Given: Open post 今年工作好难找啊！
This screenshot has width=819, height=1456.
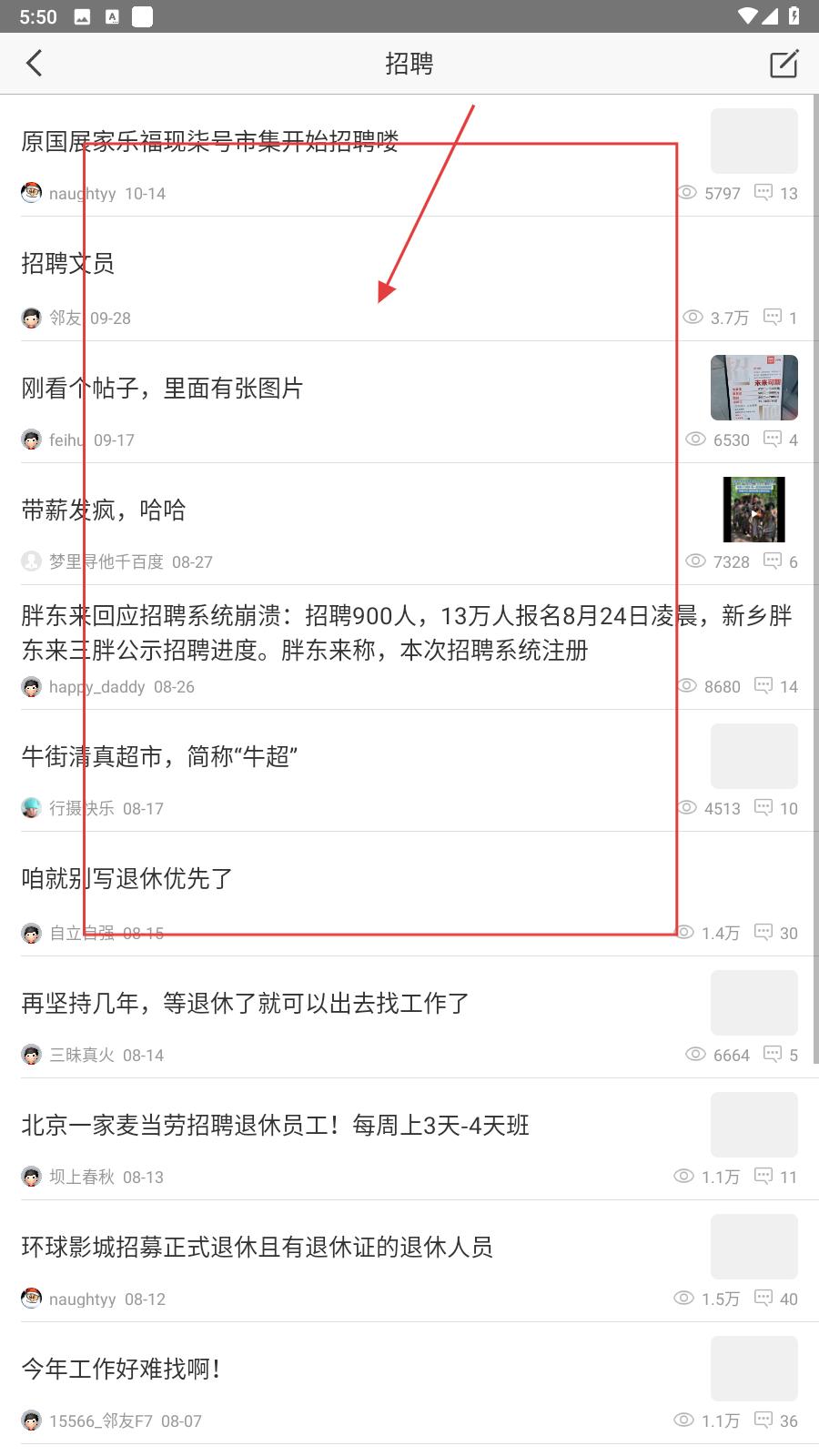Looking at the screenshot, I should pos(121,1369).
